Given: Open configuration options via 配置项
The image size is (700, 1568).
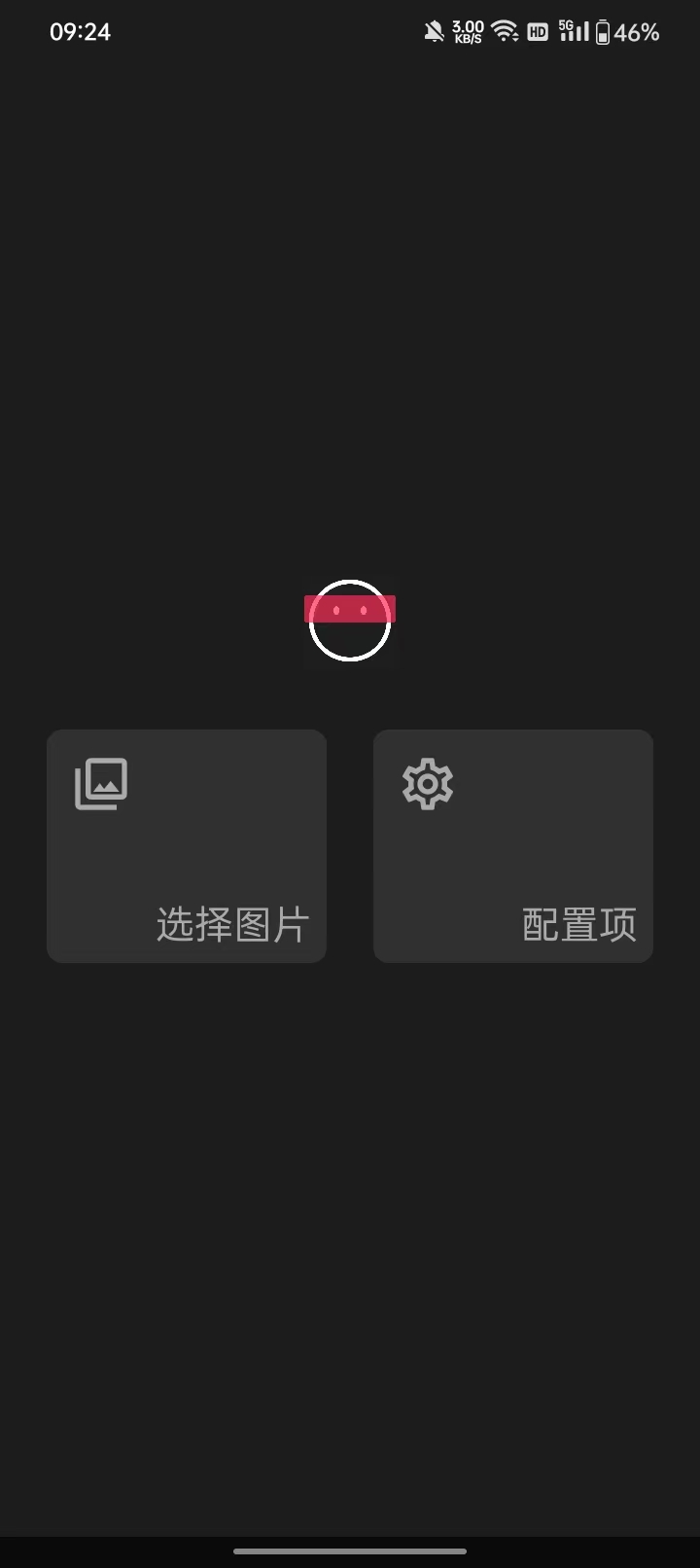Looking at the screenshot, I should point(513,846).
